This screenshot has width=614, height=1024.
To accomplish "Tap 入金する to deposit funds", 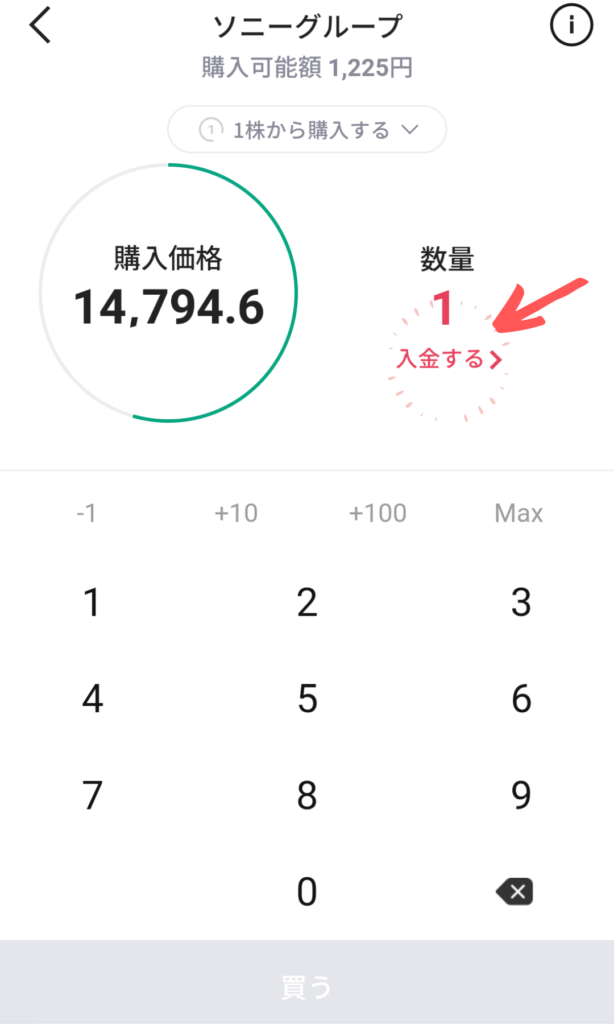I will click(447, 360).
